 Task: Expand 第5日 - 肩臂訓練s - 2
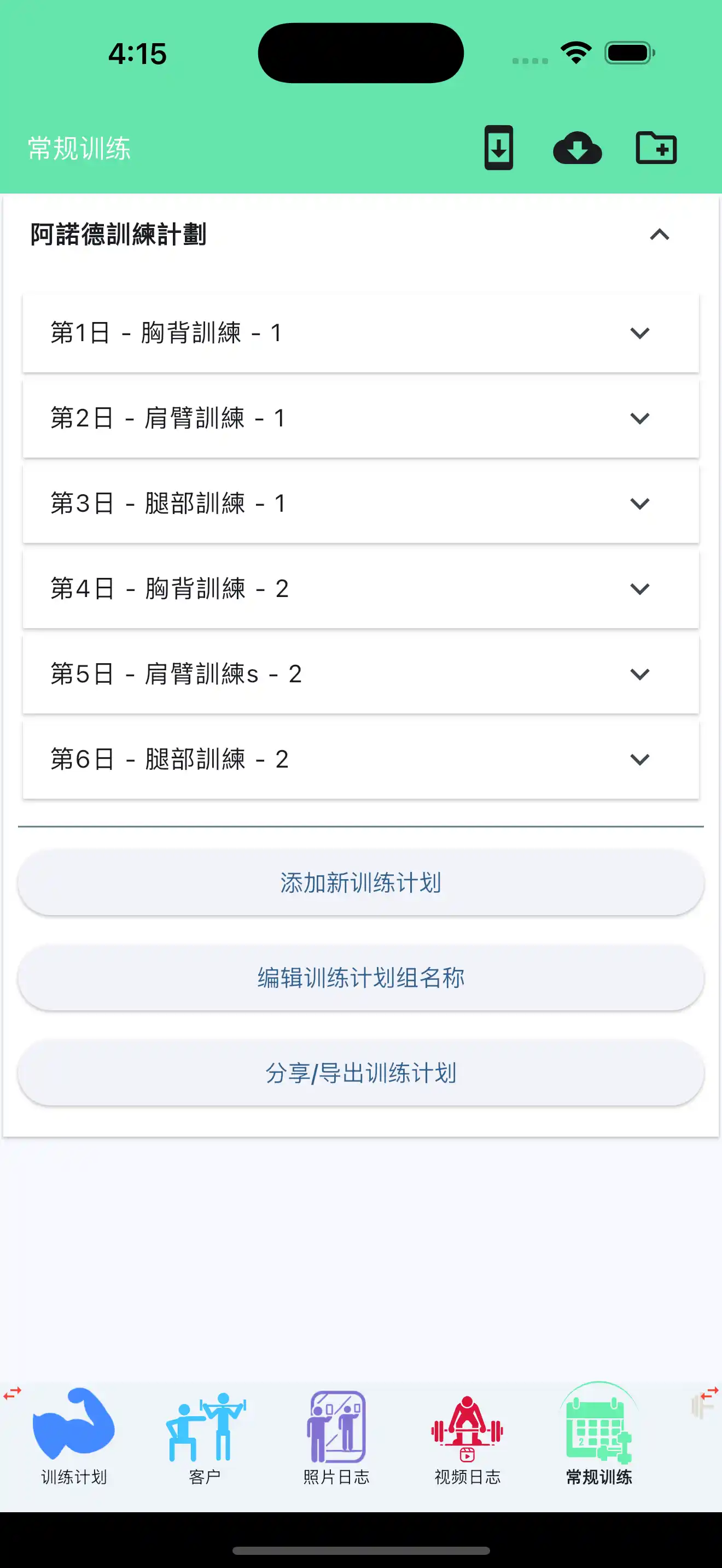point(640,674)
